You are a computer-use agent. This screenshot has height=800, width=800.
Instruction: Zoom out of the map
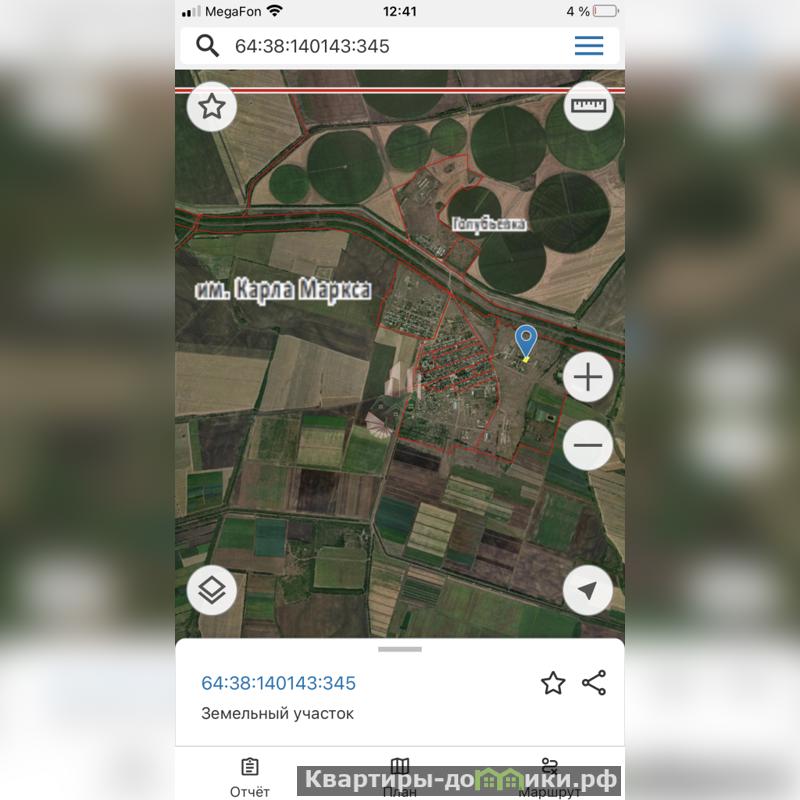point(588,446)
